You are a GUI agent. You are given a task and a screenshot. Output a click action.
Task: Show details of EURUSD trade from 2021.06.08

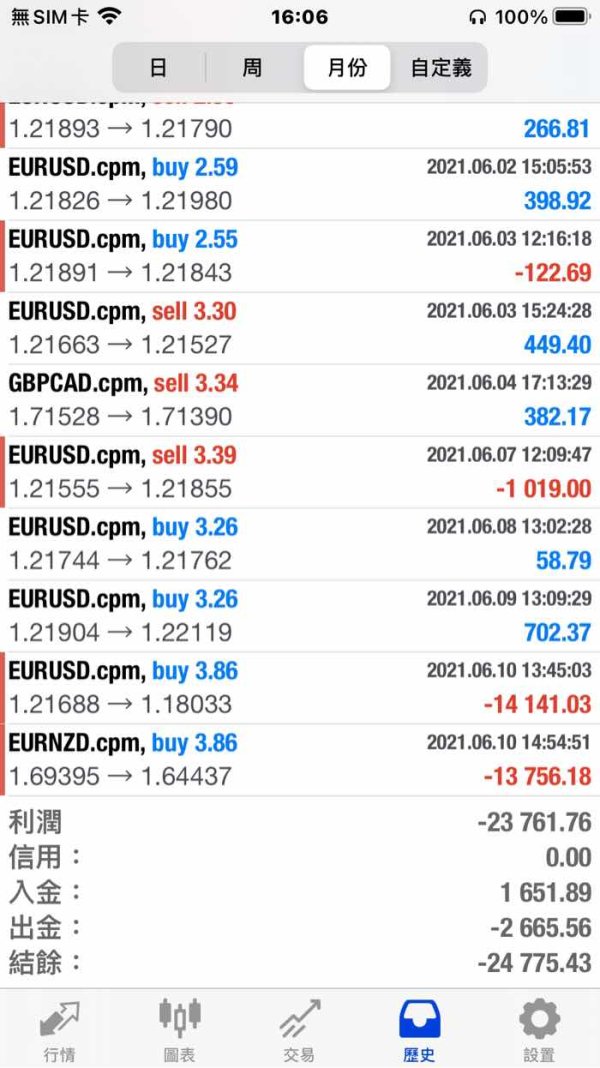coord(300,544)
